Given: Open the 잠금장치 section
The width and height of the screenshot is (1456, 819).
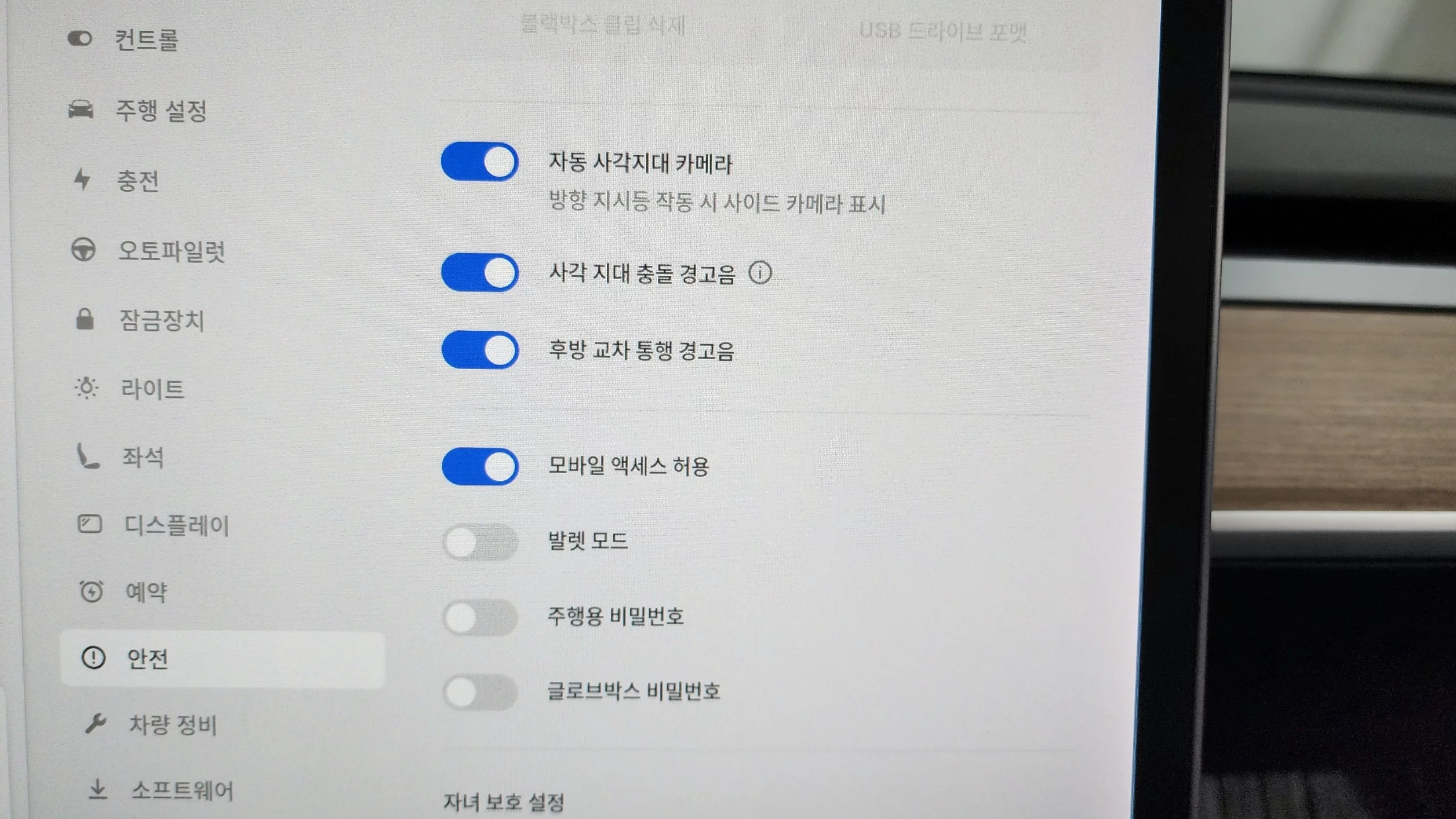Looking at the screenshot, I should pyautogui.click(x=161, y=321).
